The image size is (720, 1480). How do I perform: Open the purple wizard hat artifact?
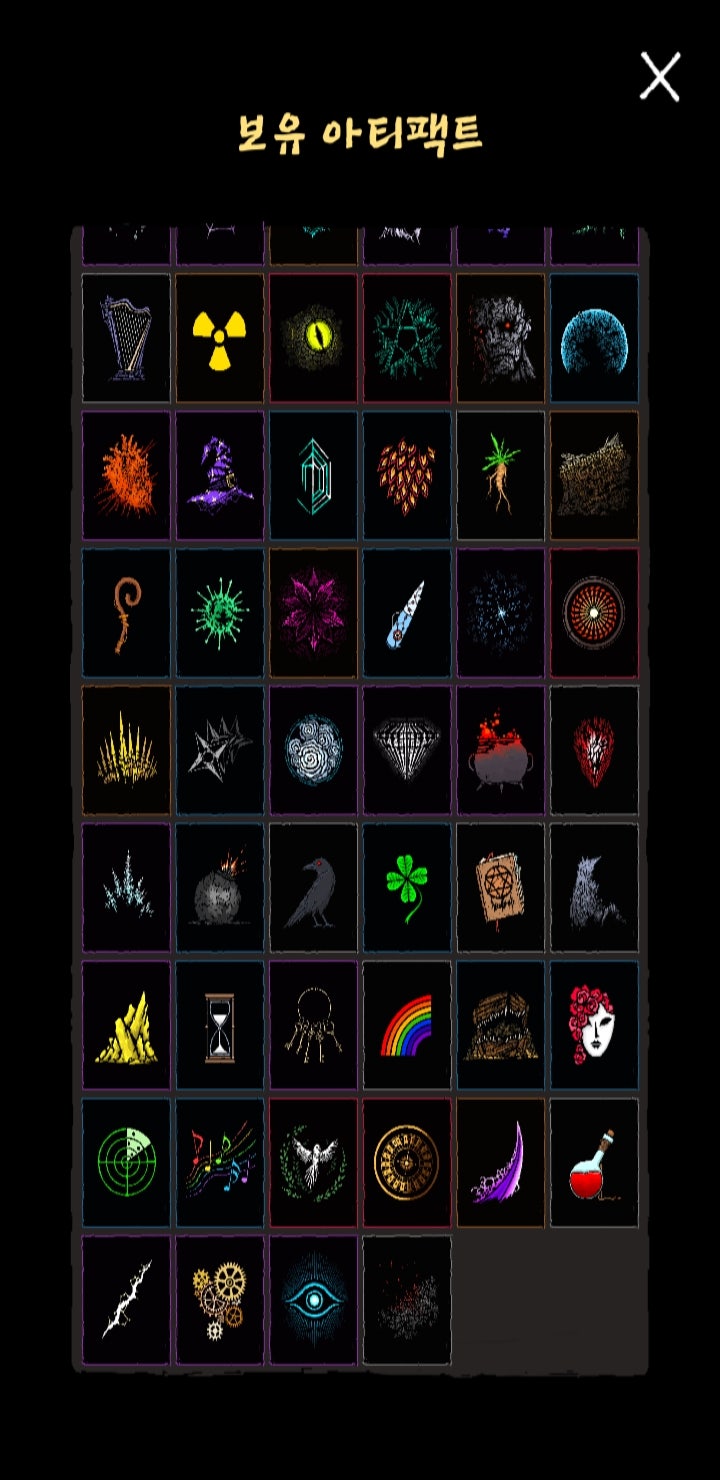point(220,476)
